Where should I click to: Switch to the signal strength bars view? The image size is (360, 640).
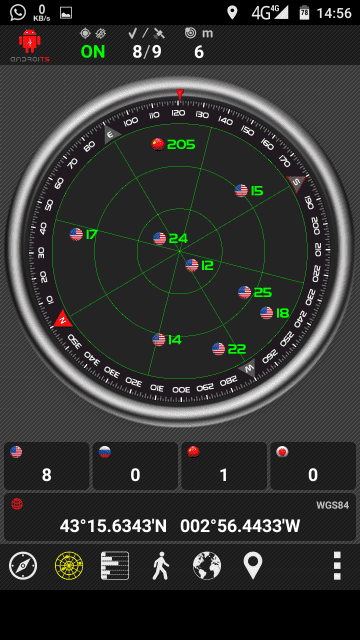point(115,566)
